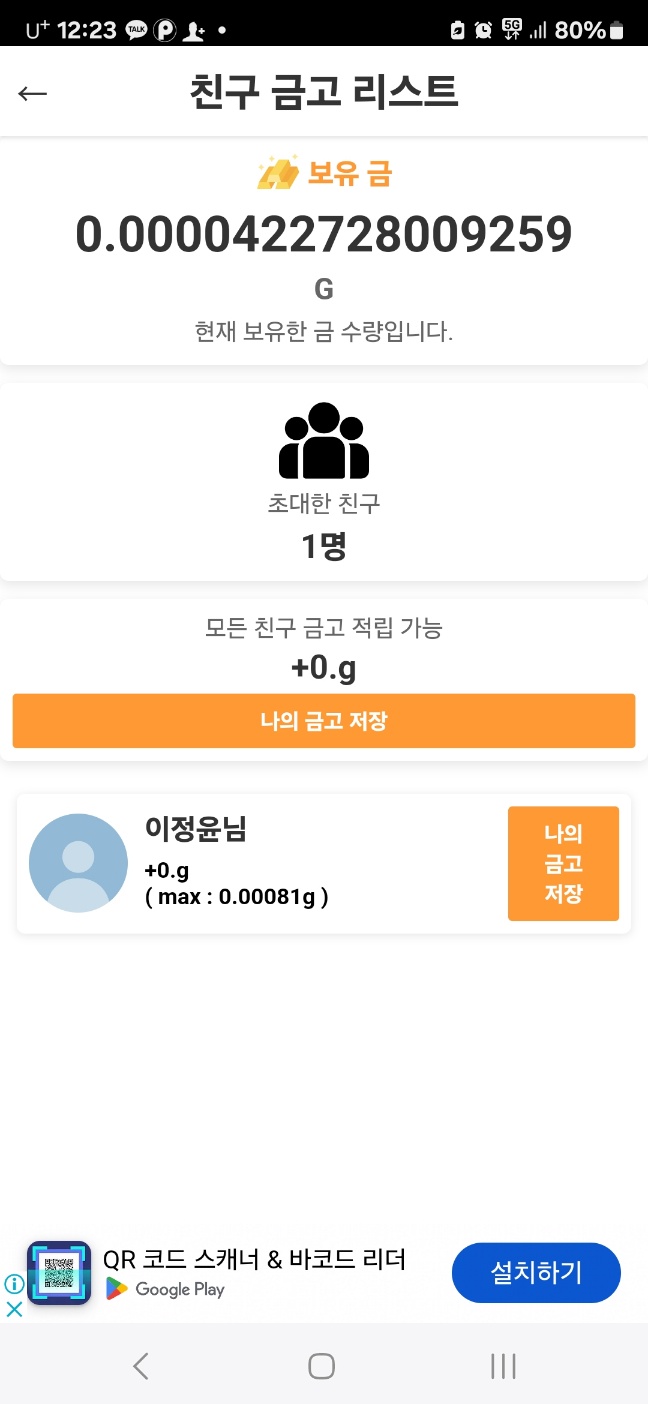This screenshot has height=1404, width=648.
Task: Go back using the top-left arrow
Action: [33, 93]
